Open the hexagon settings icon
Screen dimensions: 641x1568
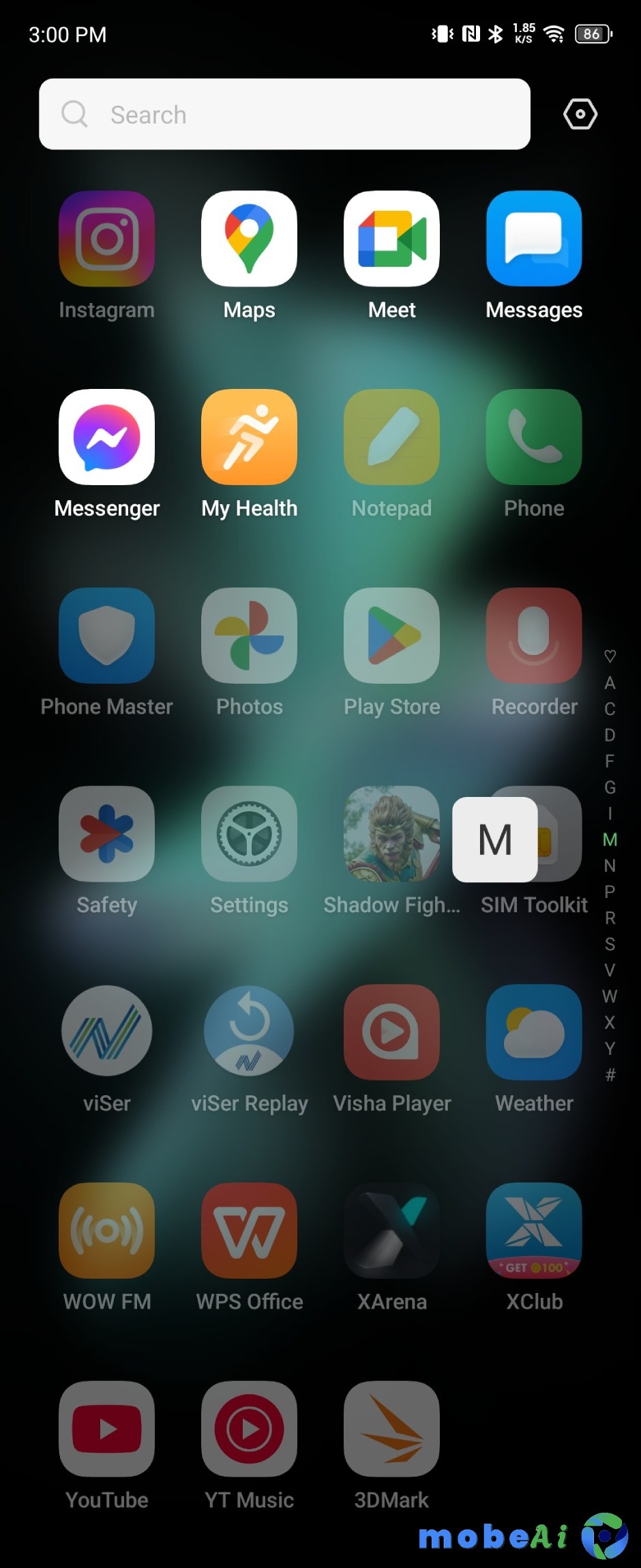[x=580, y=114]
